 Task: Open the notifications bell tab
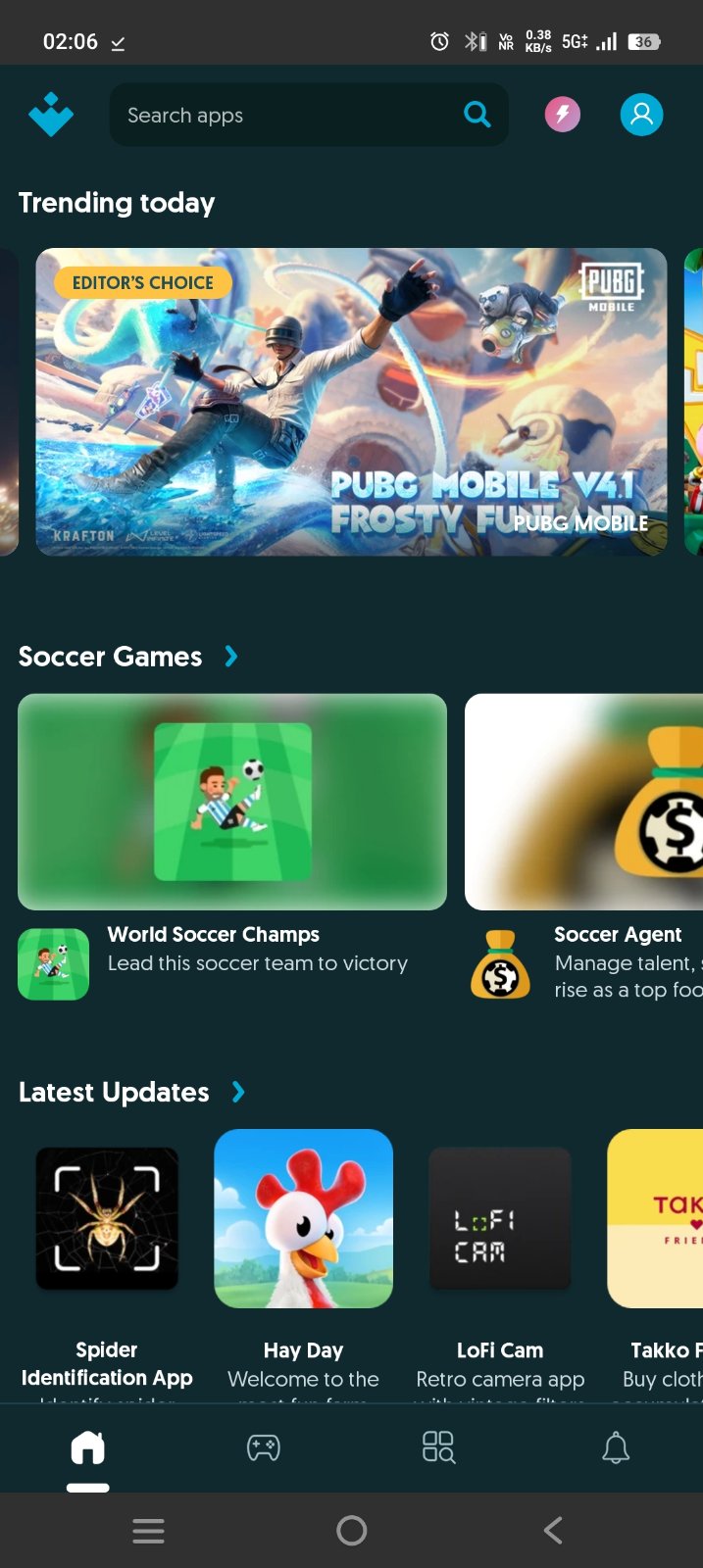[x=615, y=1447]
